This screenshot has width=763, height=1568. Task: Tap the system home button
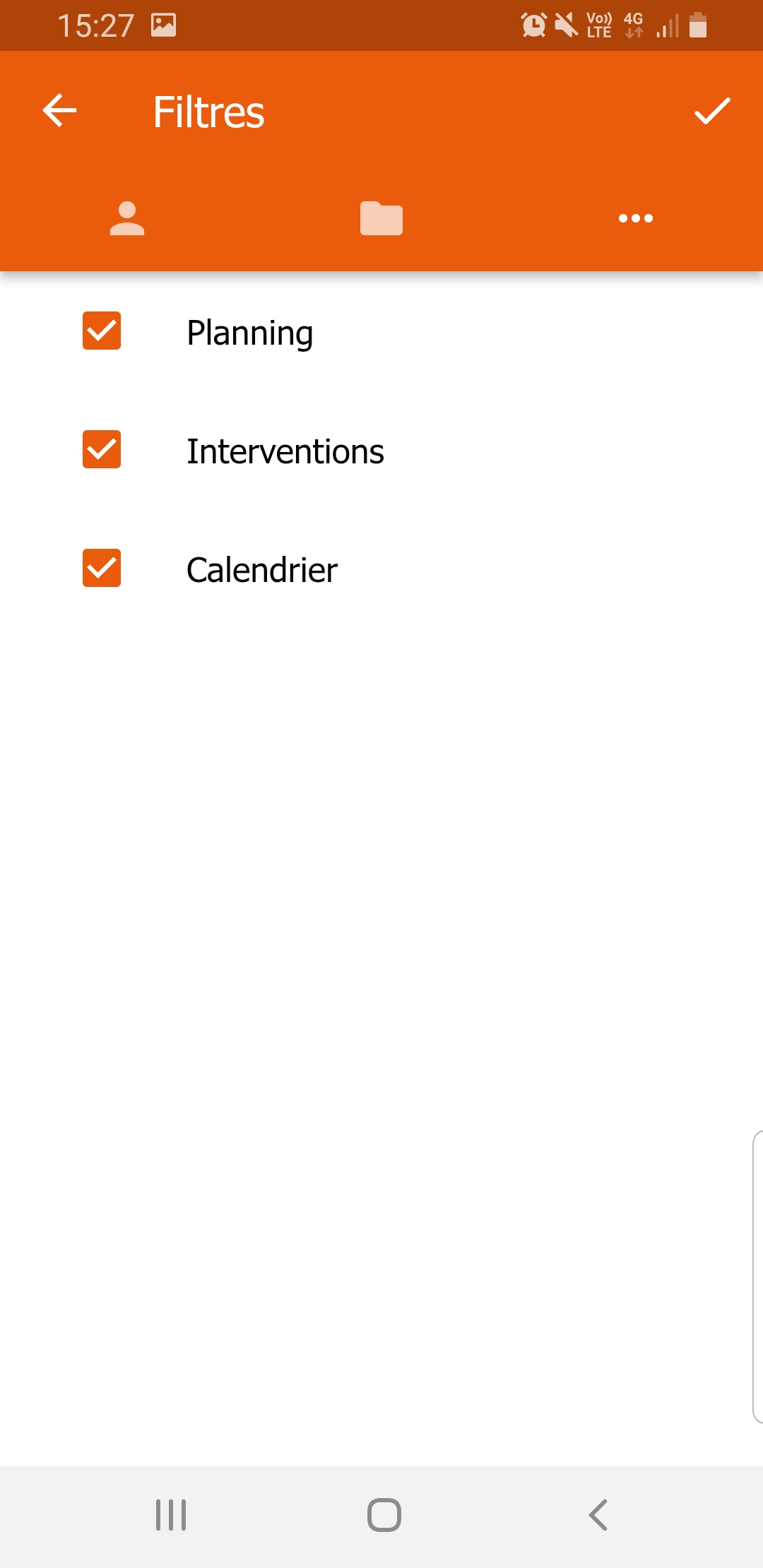384,1515
